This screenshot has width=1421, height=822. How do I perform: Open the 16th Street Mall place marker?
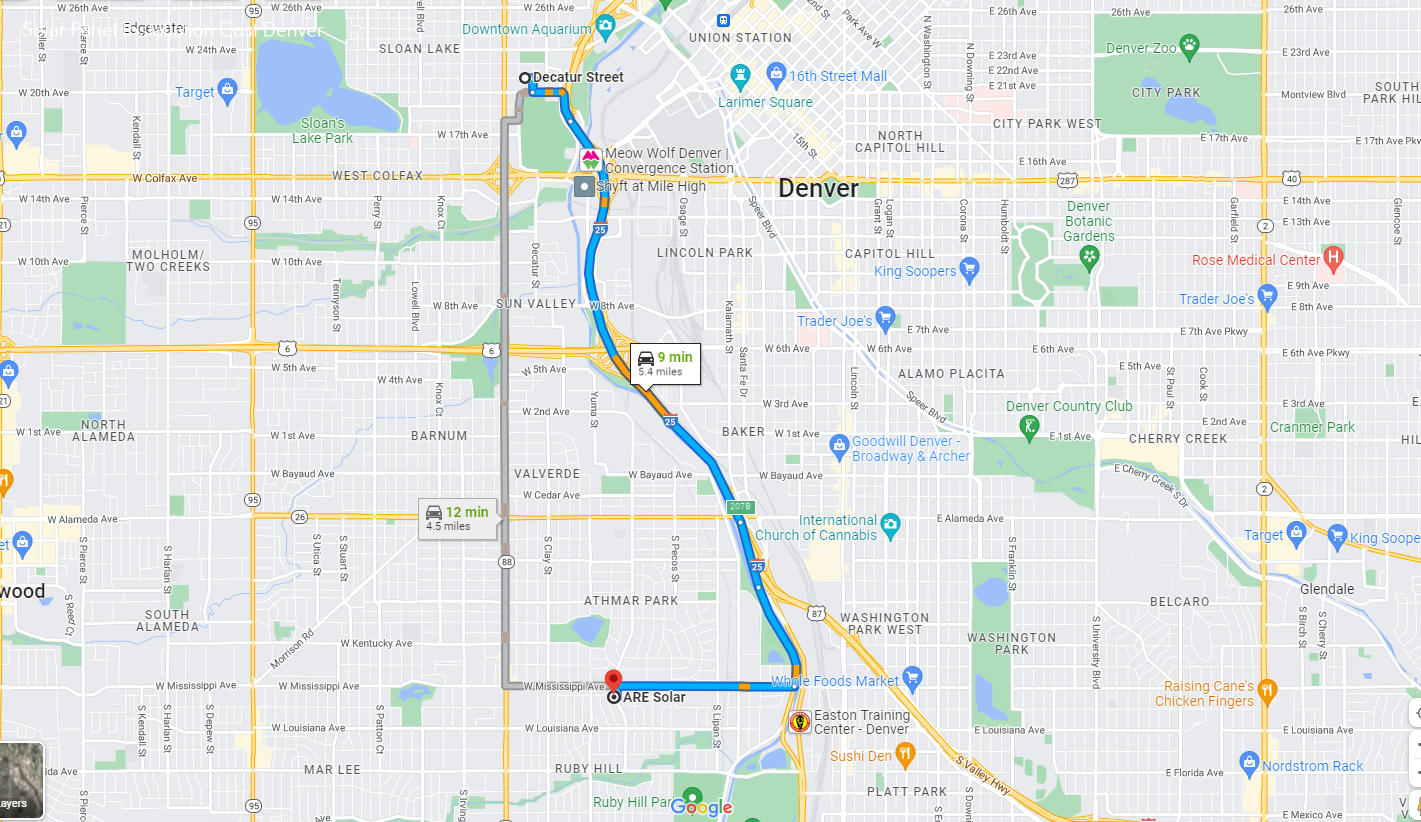click(x=776, y=75)
